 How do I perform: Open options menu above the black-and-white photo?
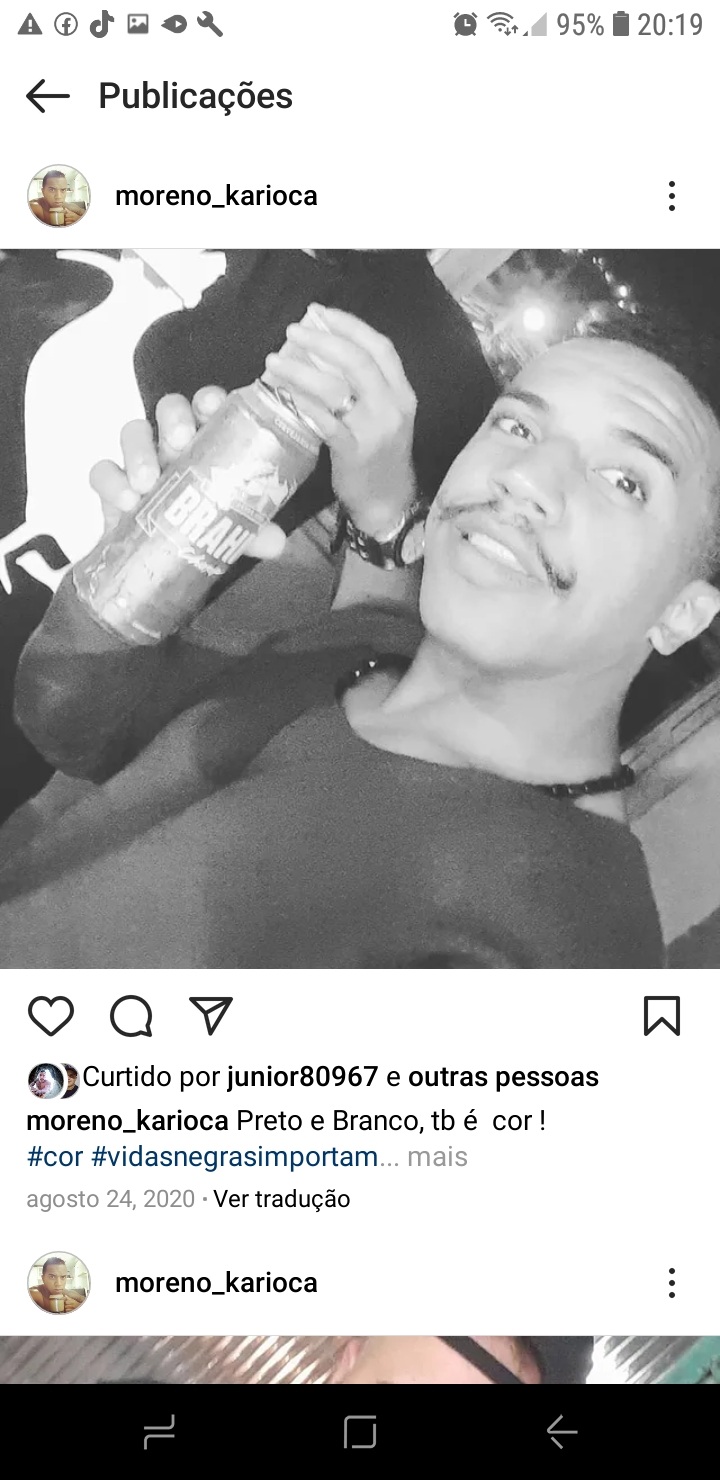[672, 196]
